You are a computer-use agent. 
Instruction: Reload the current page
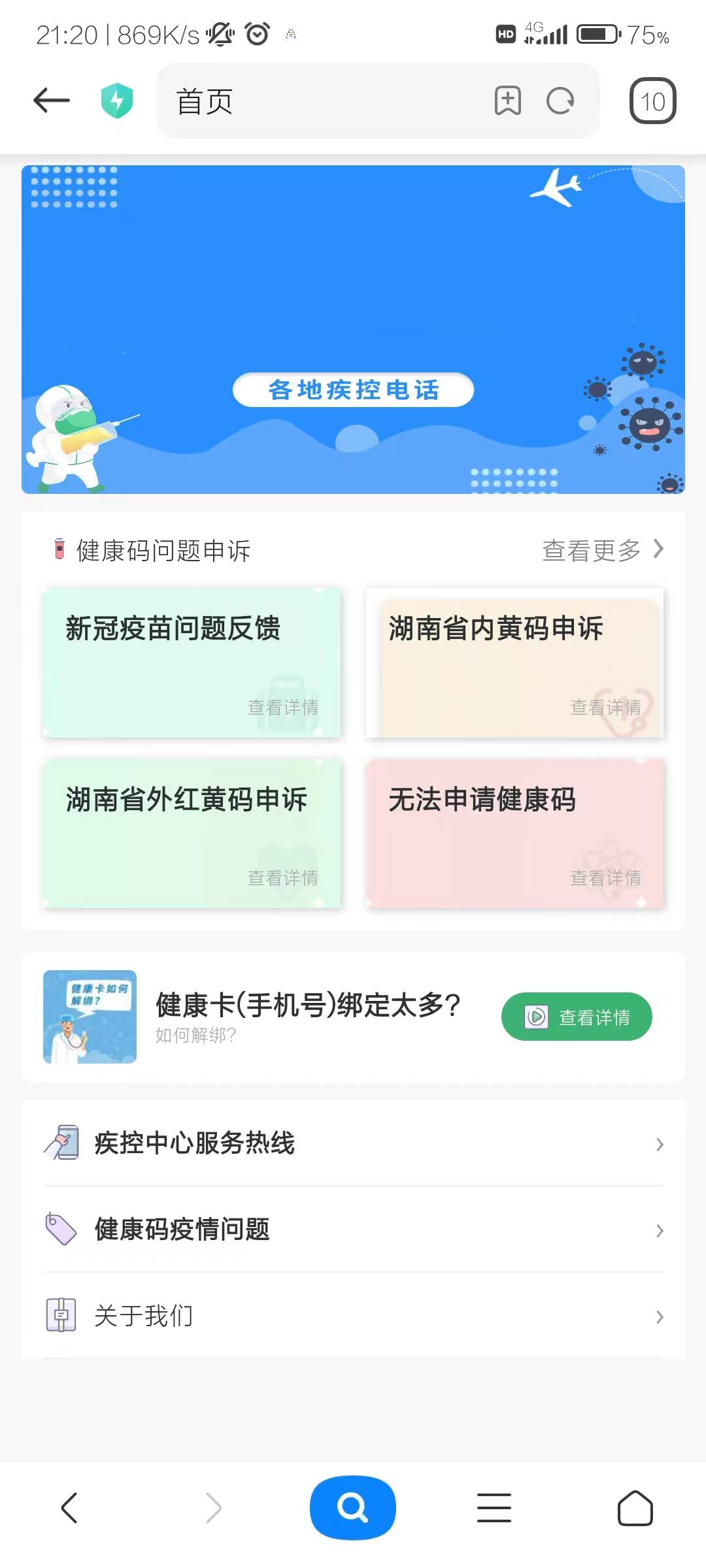coord(560,101)
